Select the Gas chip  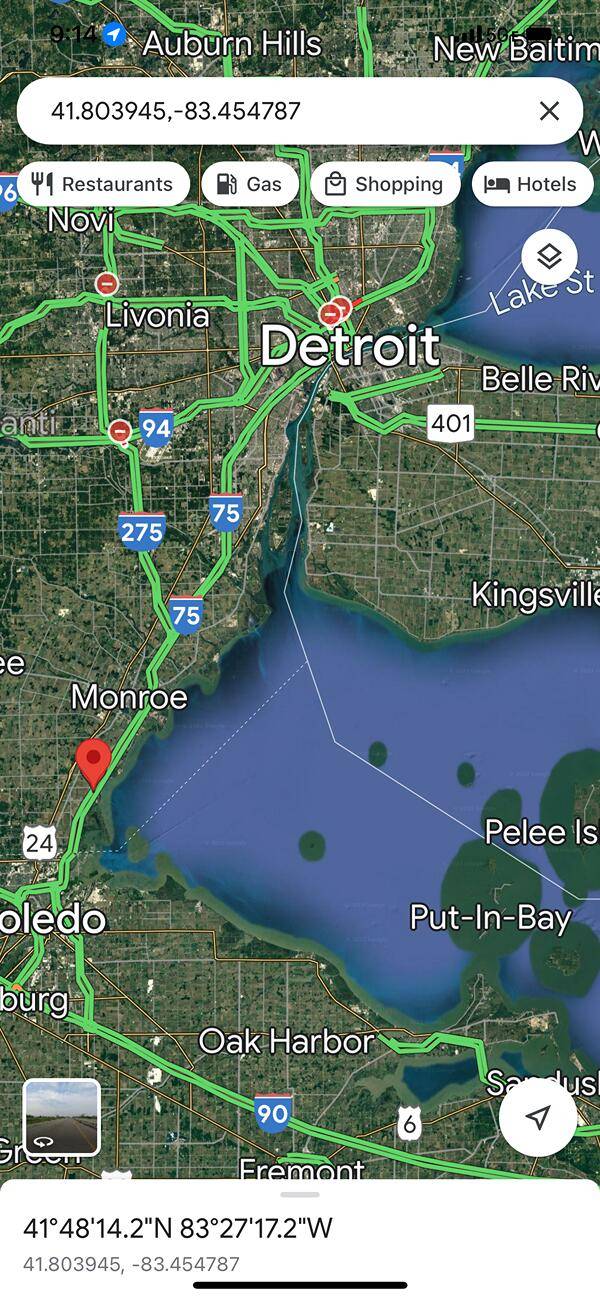pyautogui.click(x=250, y=184)
